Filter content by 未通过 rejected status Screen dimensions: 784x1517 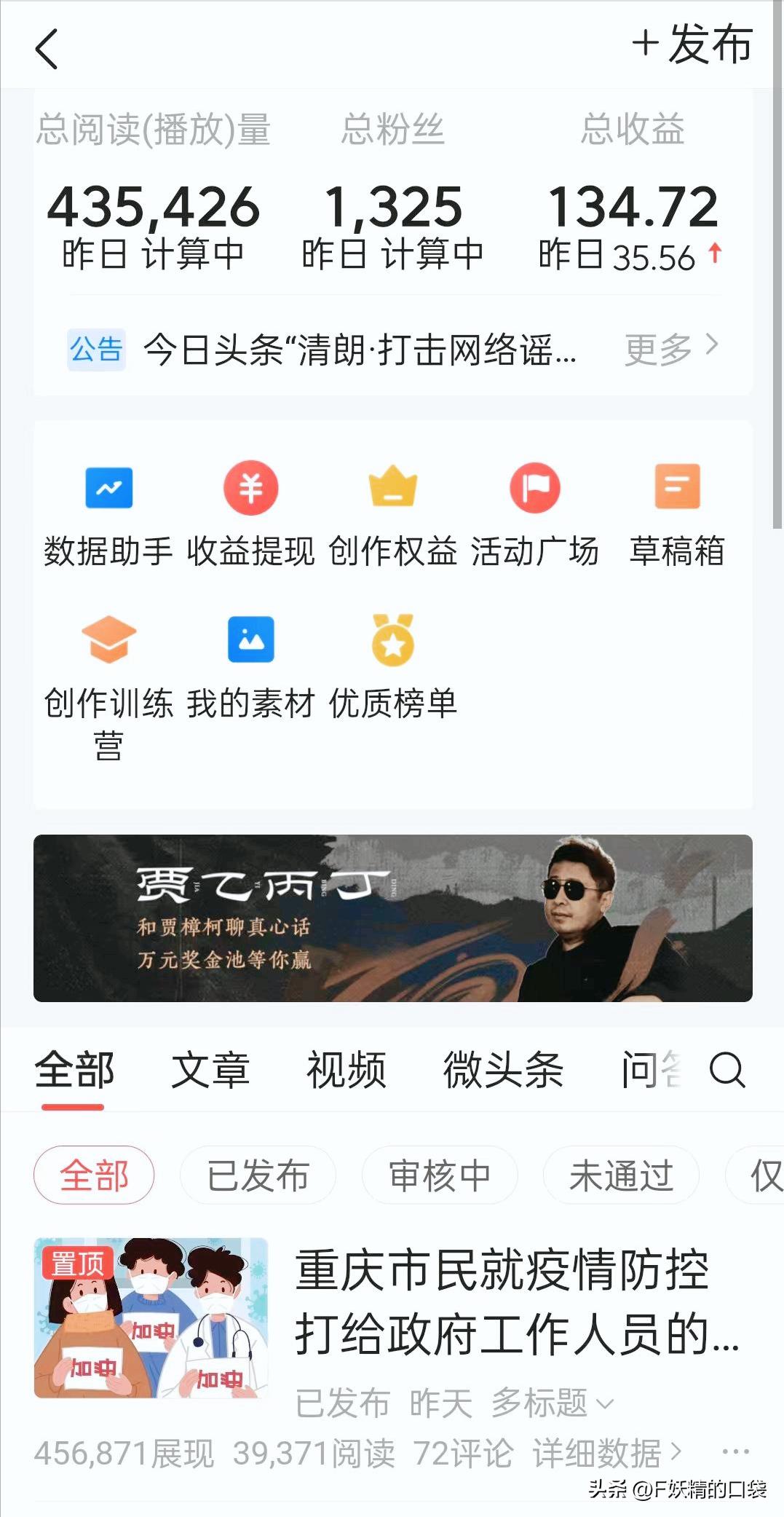[x=620, y=1175]
